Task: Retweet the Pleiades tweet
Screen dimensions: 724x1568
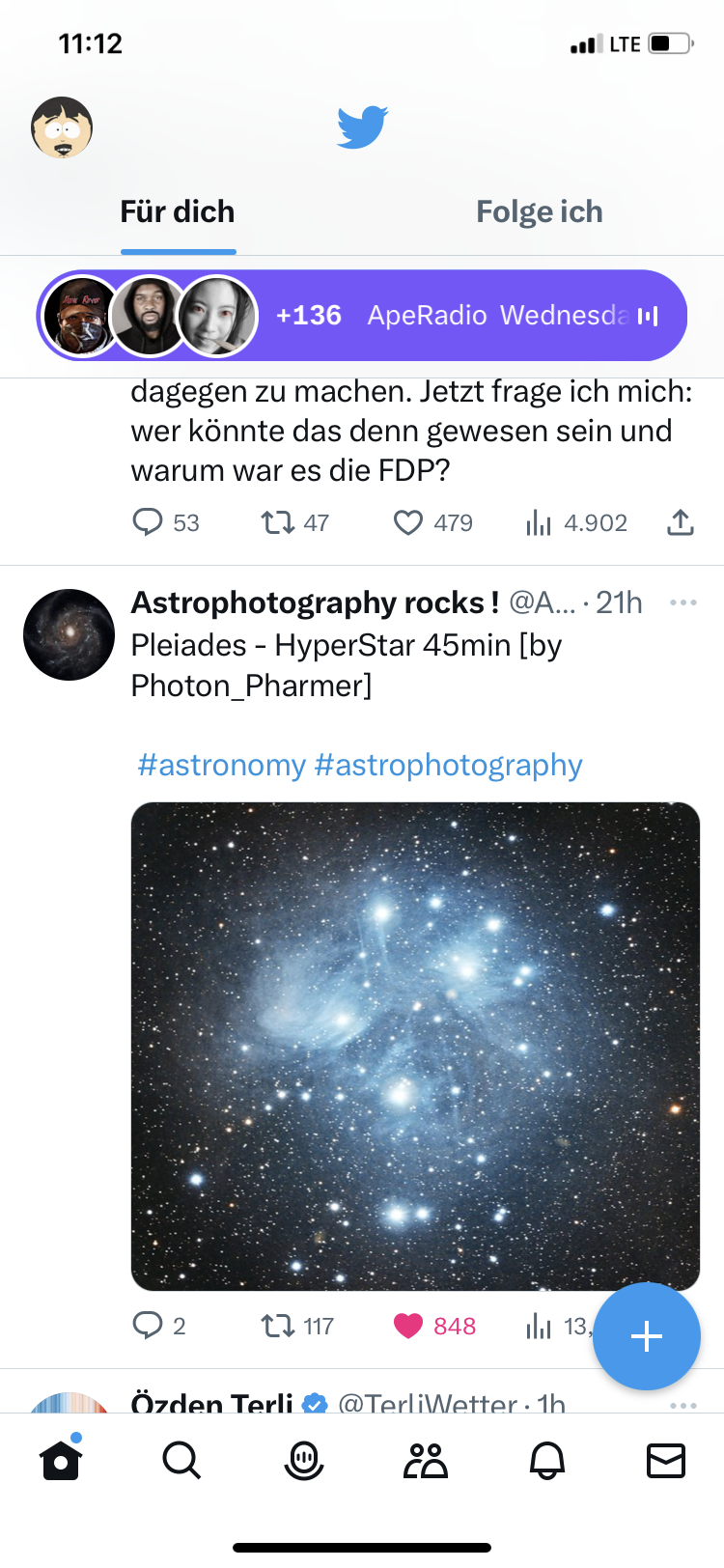Action: [278, 1326]
